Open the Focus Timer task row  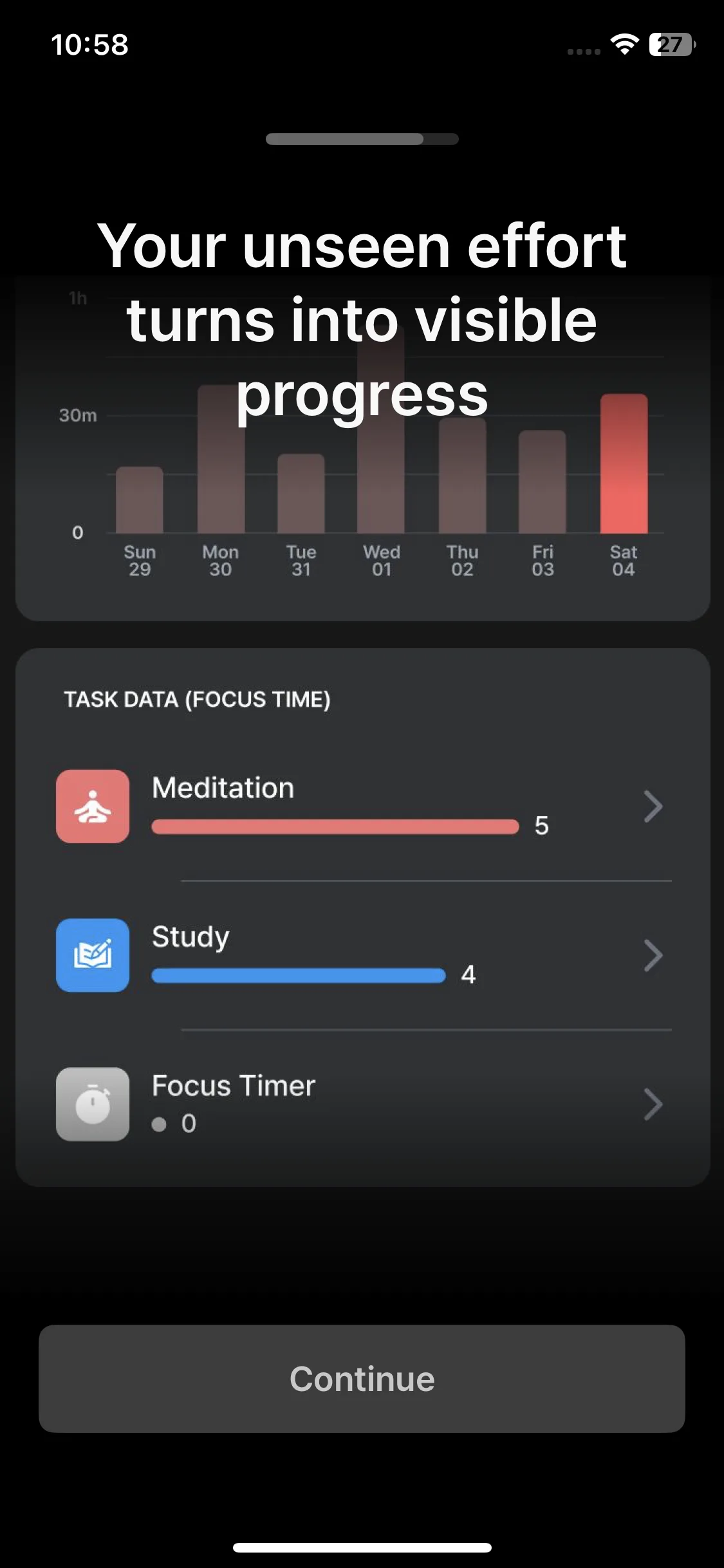[362, 1104]
